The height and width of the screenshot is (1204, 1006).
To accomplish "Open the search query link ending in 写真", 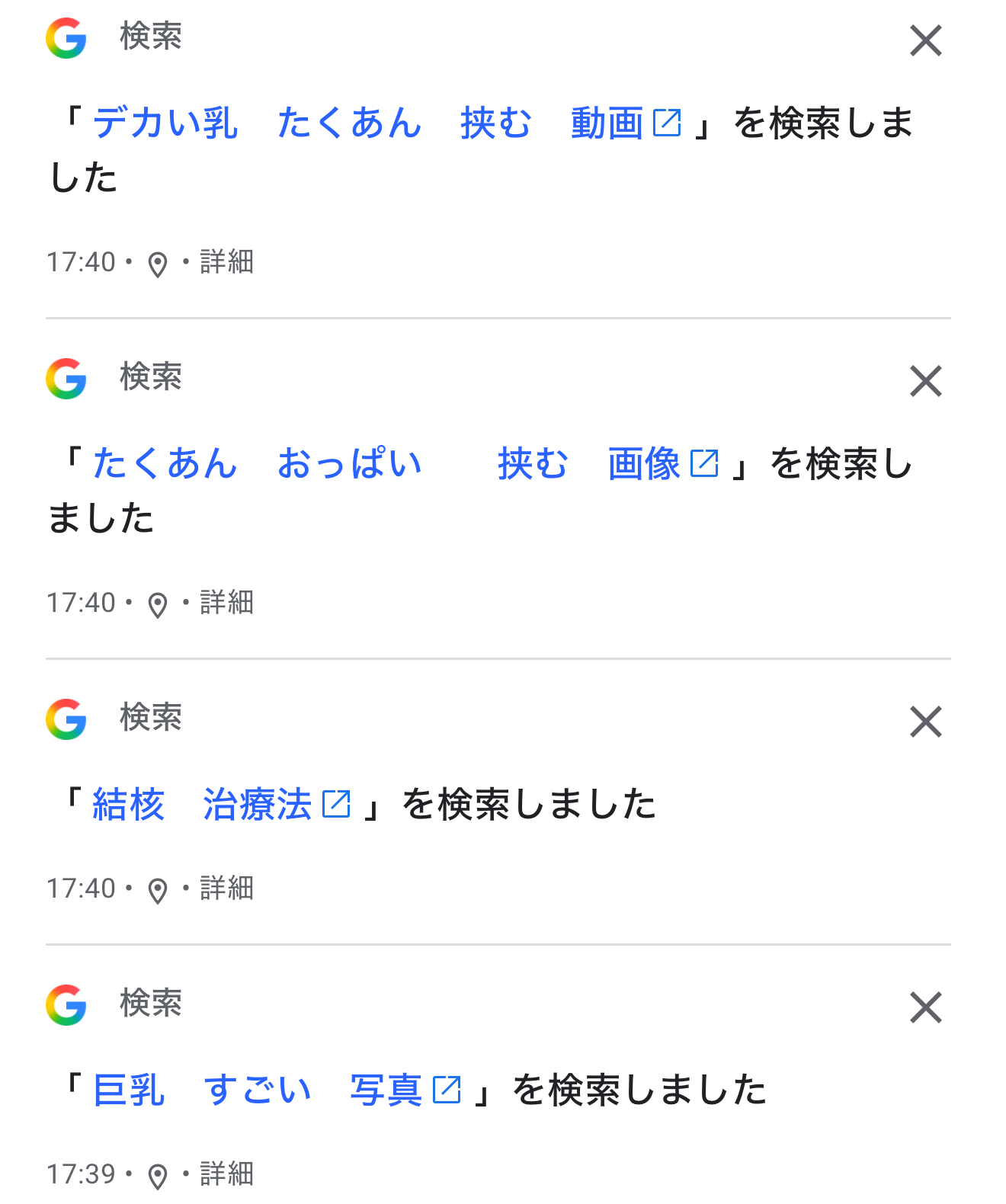I will point(276,1090).
